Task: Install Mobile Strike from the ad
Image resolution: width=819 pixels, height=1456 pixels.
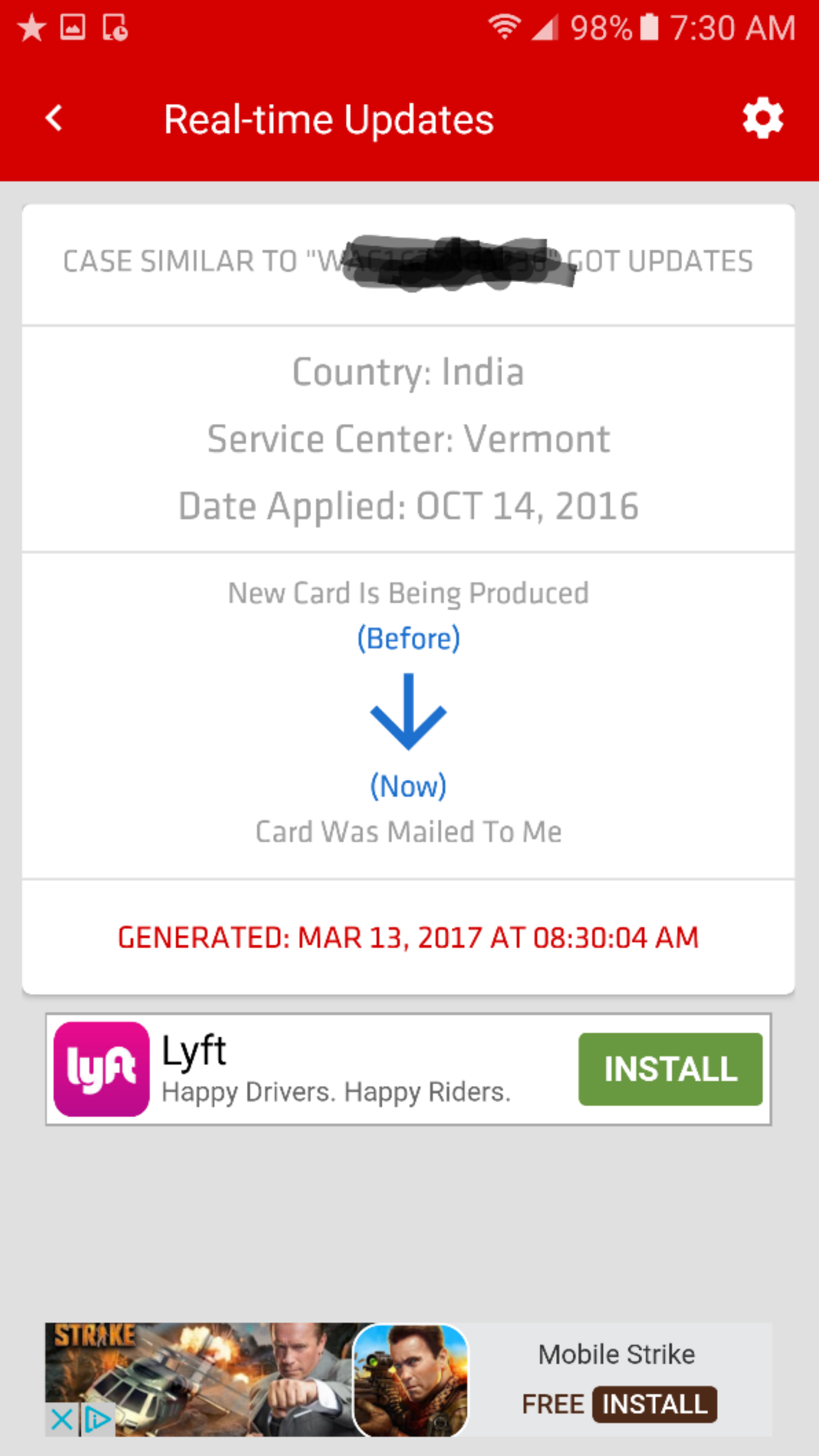Action: [x=655, y=1404]
